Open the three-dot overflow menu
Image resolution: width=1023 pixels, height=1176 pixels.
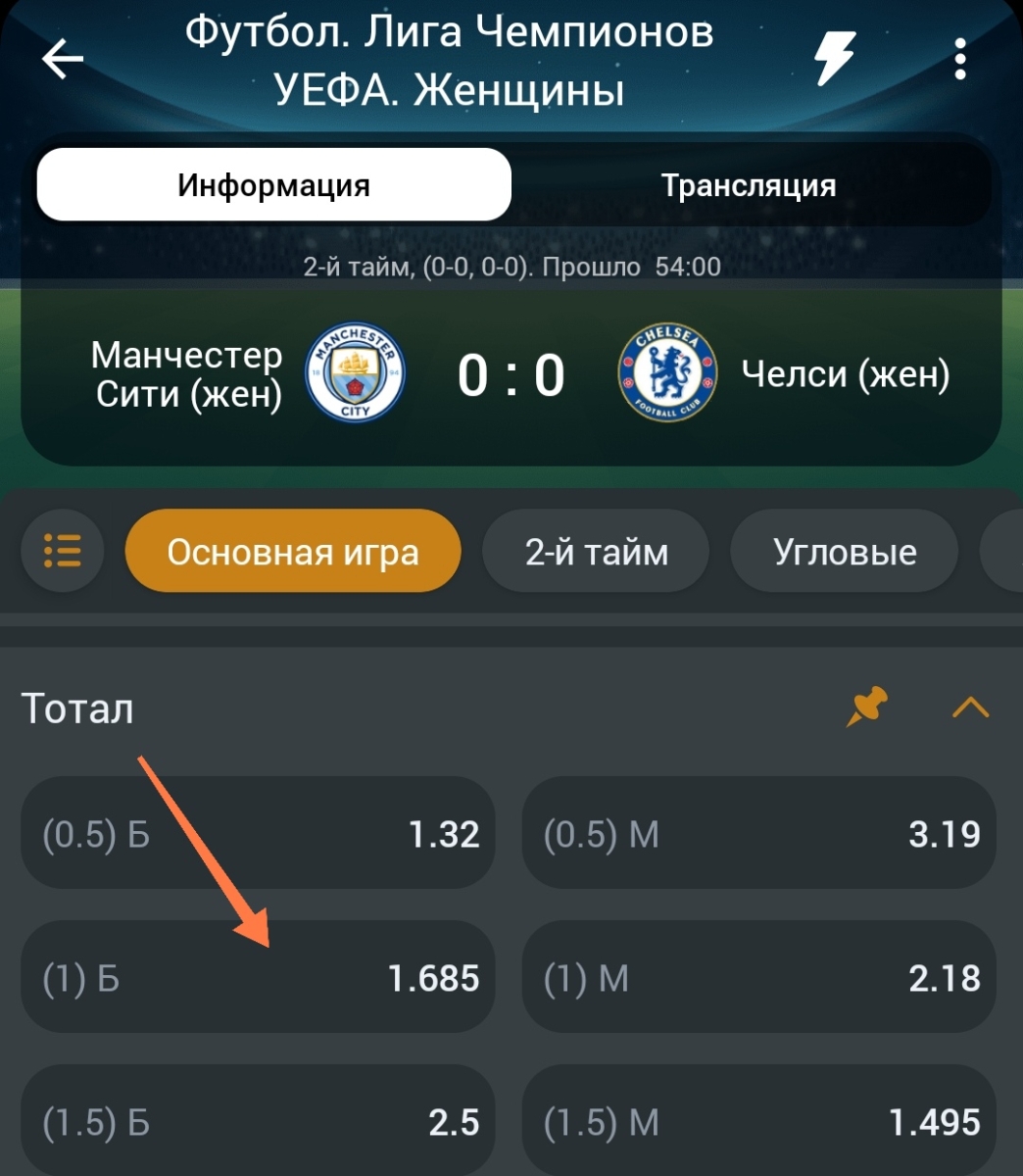pos(959,60)
